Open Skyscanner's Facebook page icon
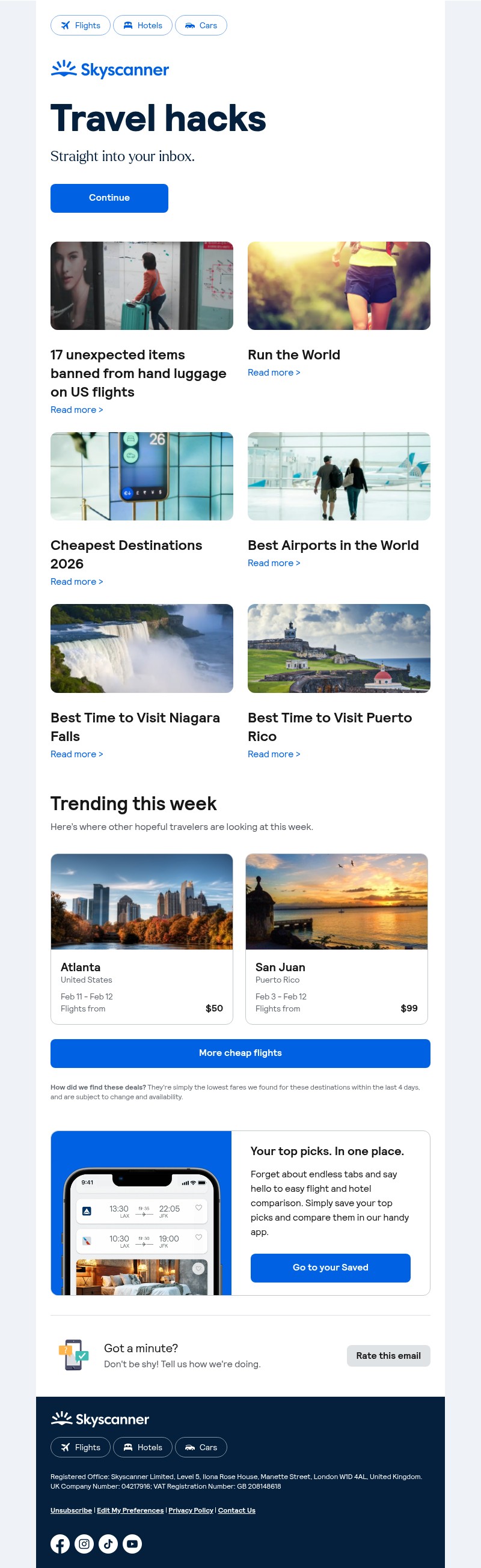Screen dimensions: 481x1568 tap(60, 1543)
